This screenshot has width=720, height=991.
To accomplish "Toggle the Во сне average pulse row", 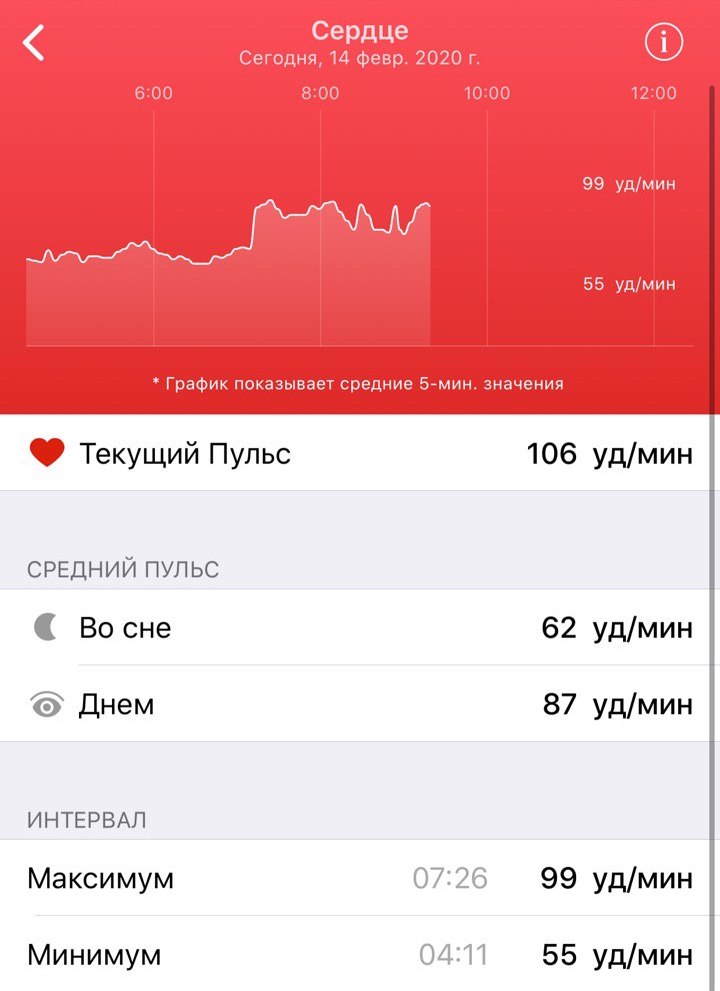I will point(360,628).
